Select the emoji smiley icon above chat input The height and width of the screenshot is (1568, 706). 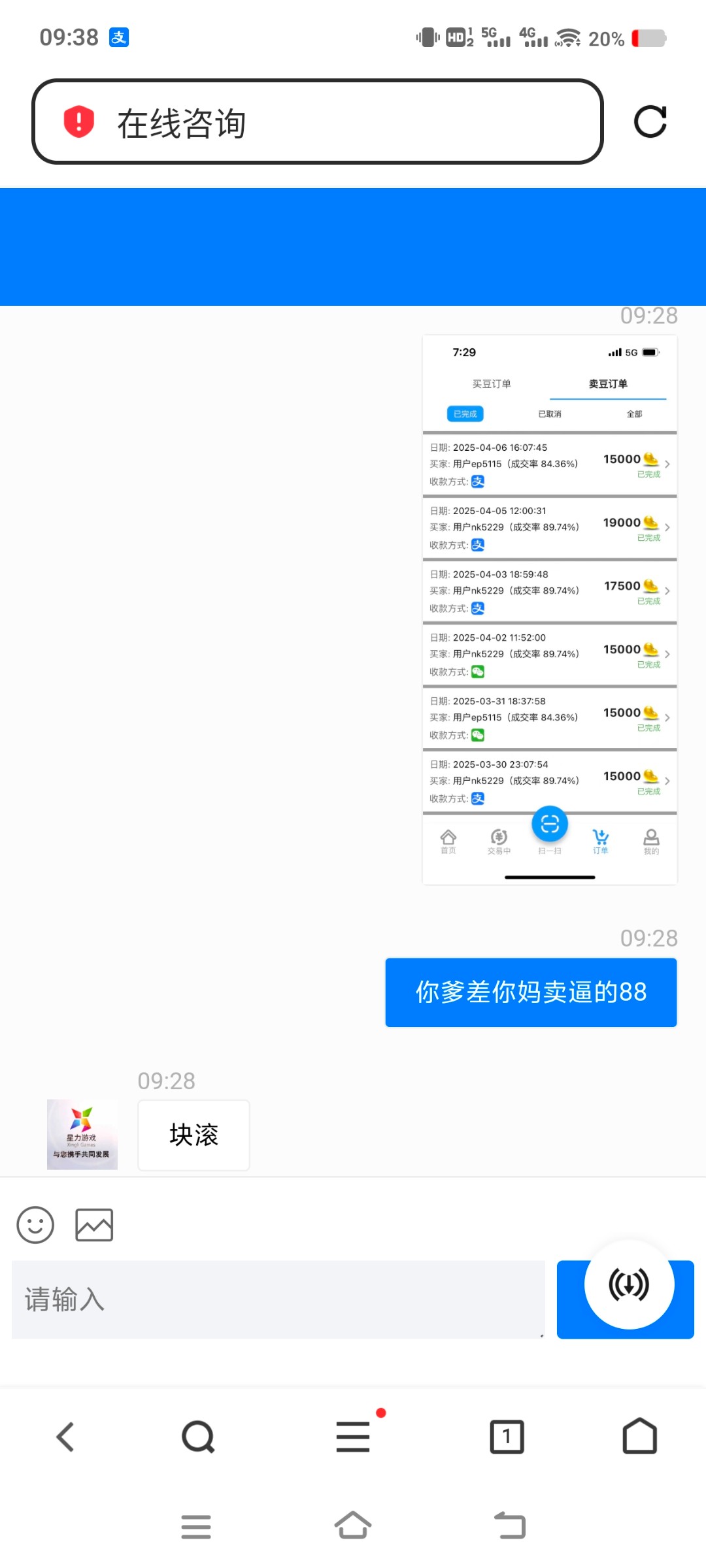(x=35, y=1224)
